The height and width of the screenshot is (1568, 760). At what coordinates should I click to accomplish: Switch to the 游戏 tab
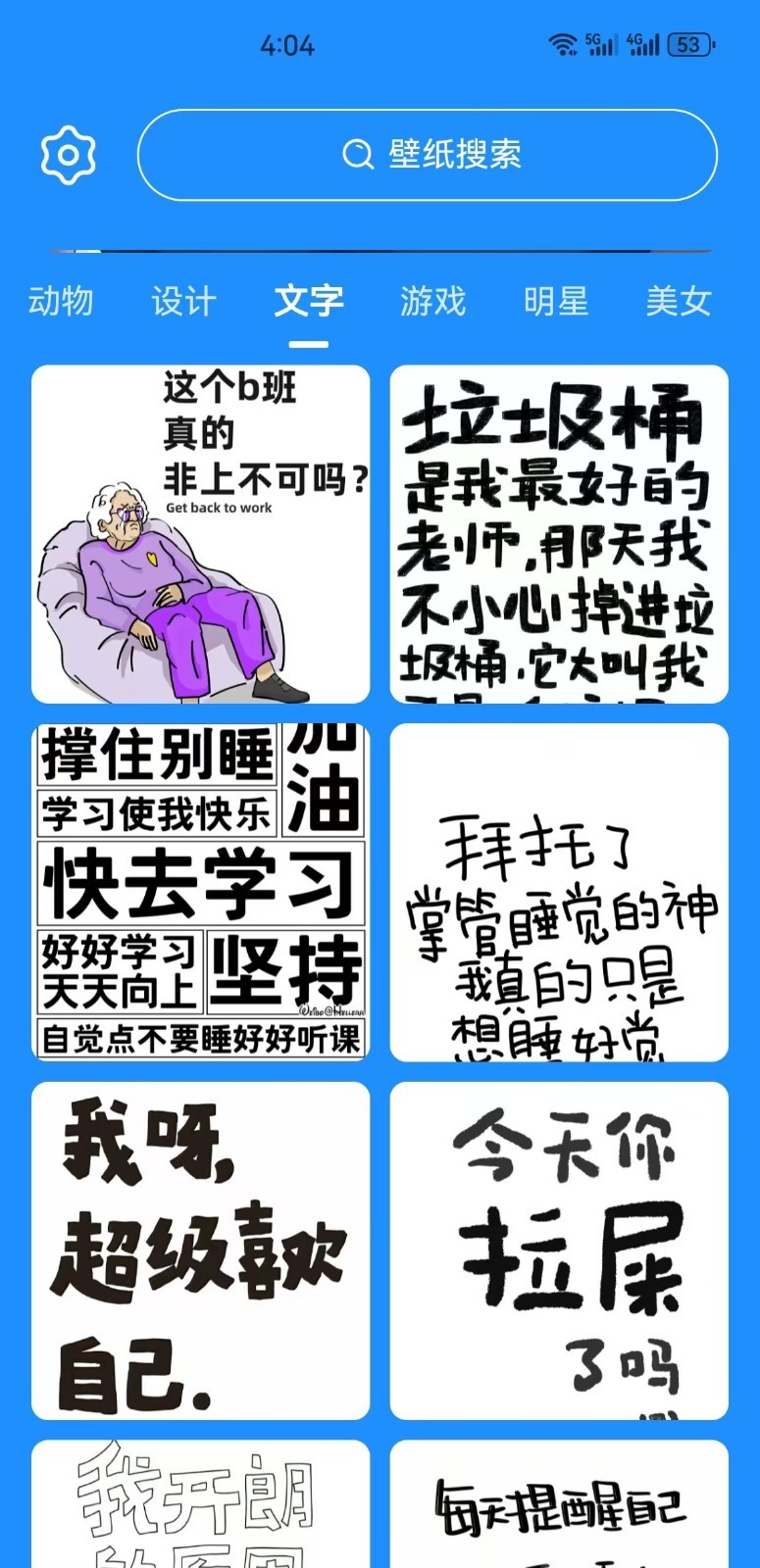coord(432,301)
